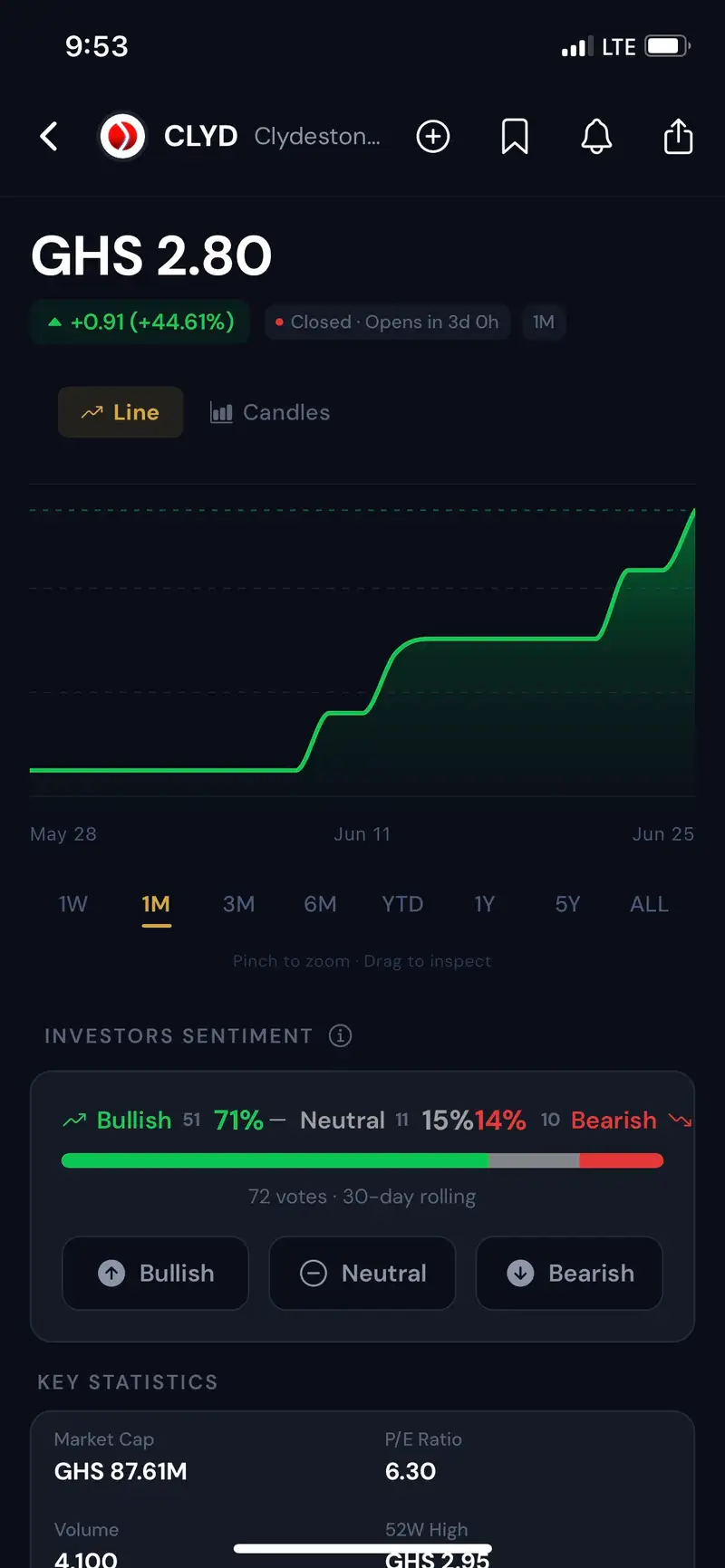Image resolution: width=725 pixels, height=1568 pixels.
Task: Select the 6M time range
Action: (x=320, y=904)
